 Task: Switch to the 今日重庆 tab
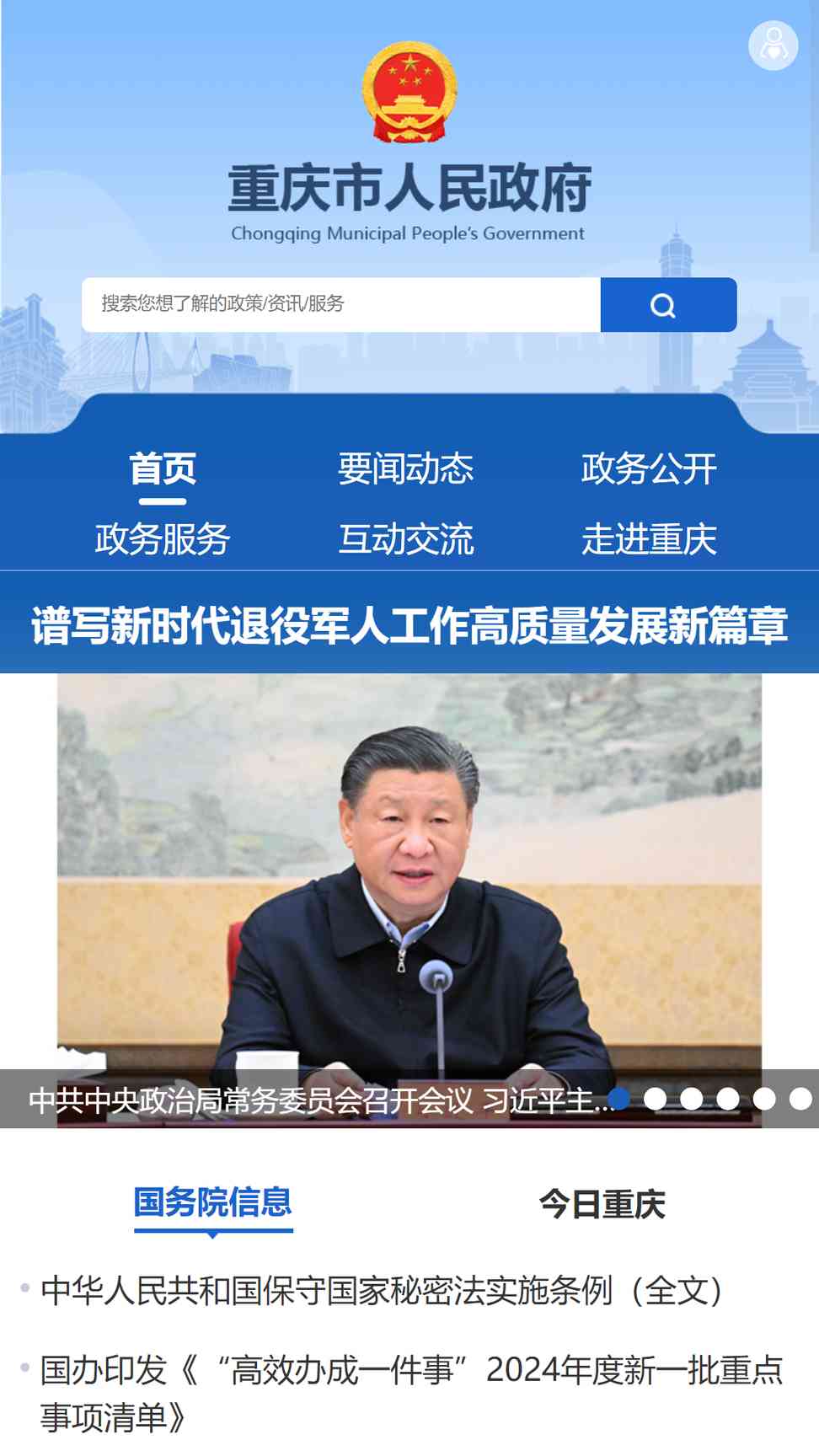[x=602, y=1204]
